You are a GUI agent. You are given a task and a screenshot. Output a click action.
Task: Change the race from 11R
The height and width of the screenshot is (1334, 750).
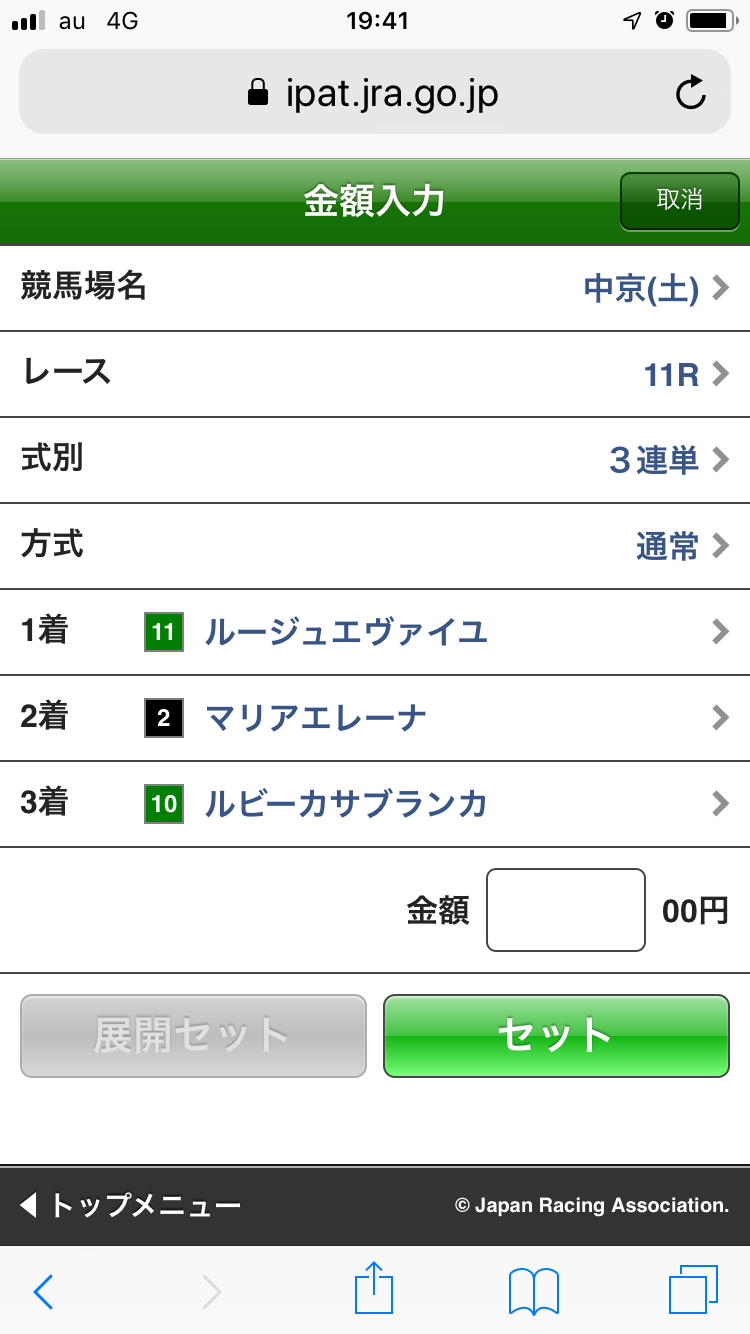[375, 374]
